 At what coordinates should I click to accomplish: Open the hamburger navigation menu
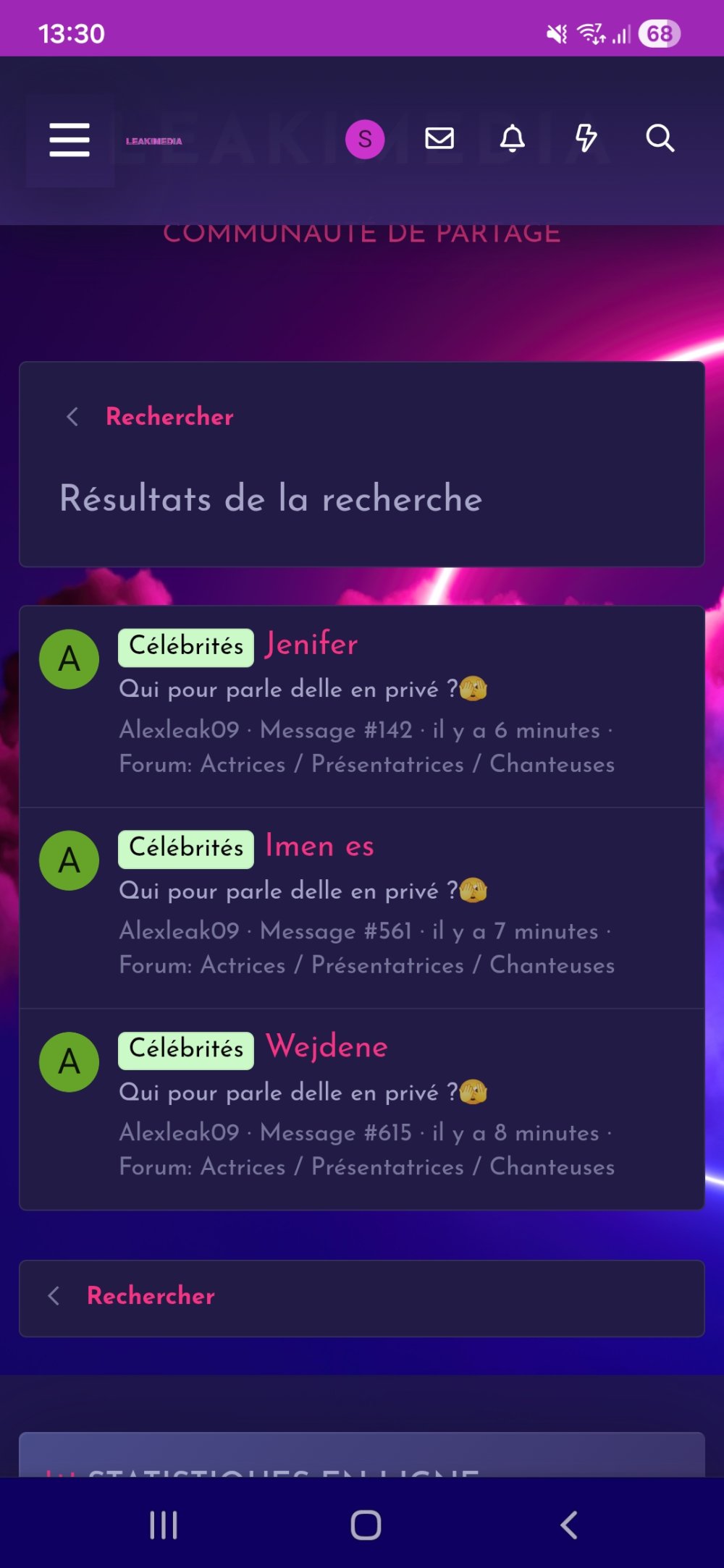point(70,140)
